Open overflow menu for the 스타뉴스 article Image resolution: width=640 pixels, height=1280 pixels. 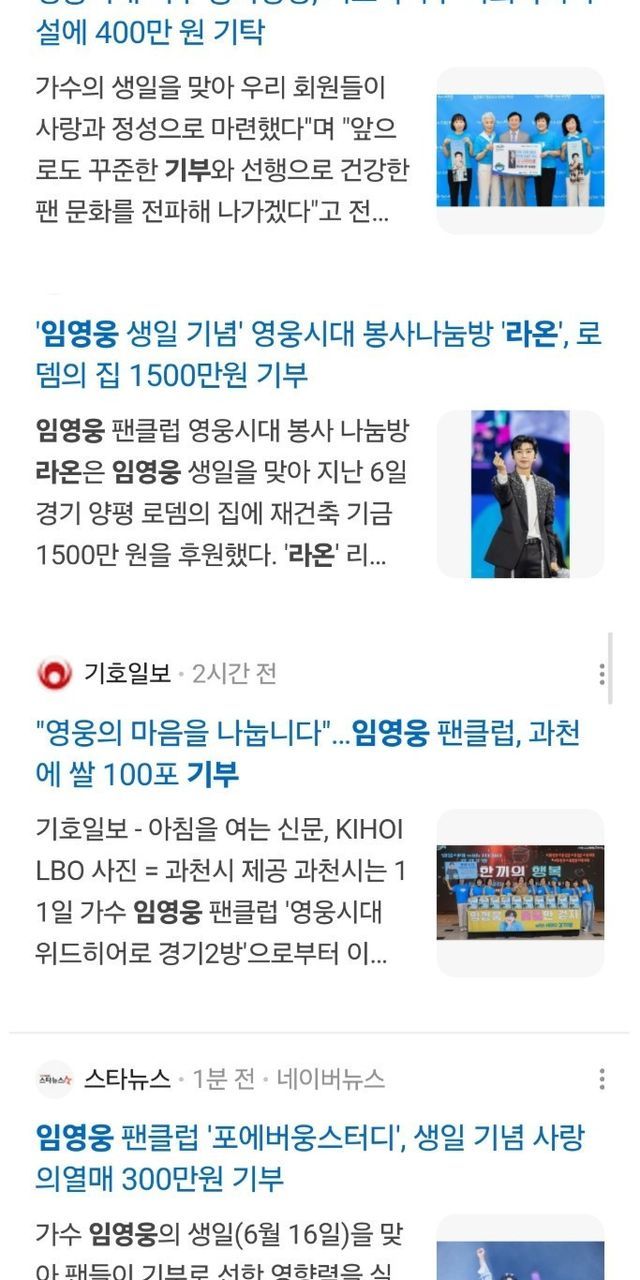[601, 1078]
